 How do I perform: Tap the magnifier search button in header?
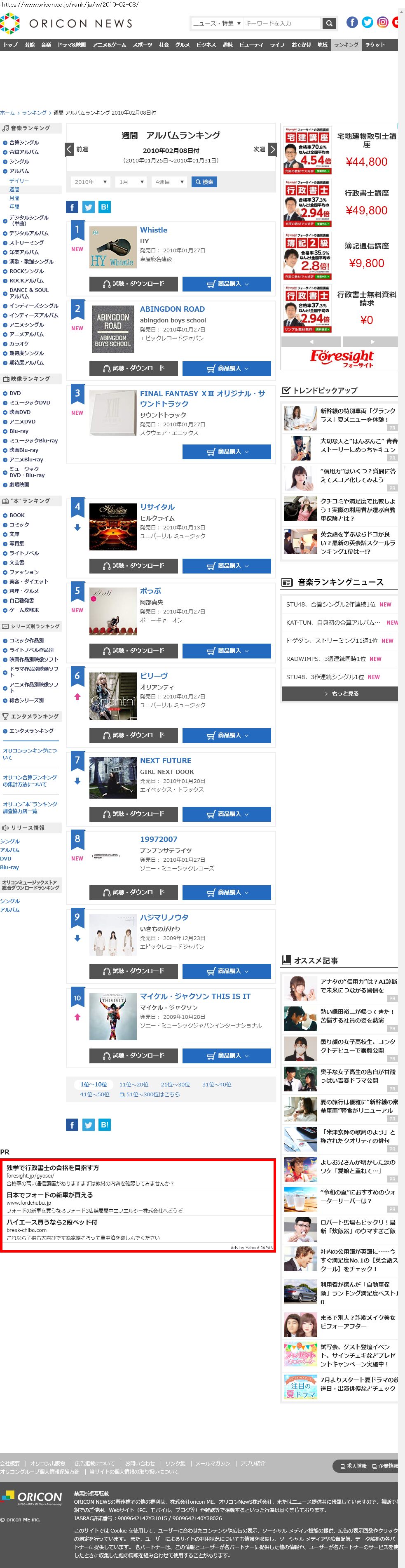point(329,23)
